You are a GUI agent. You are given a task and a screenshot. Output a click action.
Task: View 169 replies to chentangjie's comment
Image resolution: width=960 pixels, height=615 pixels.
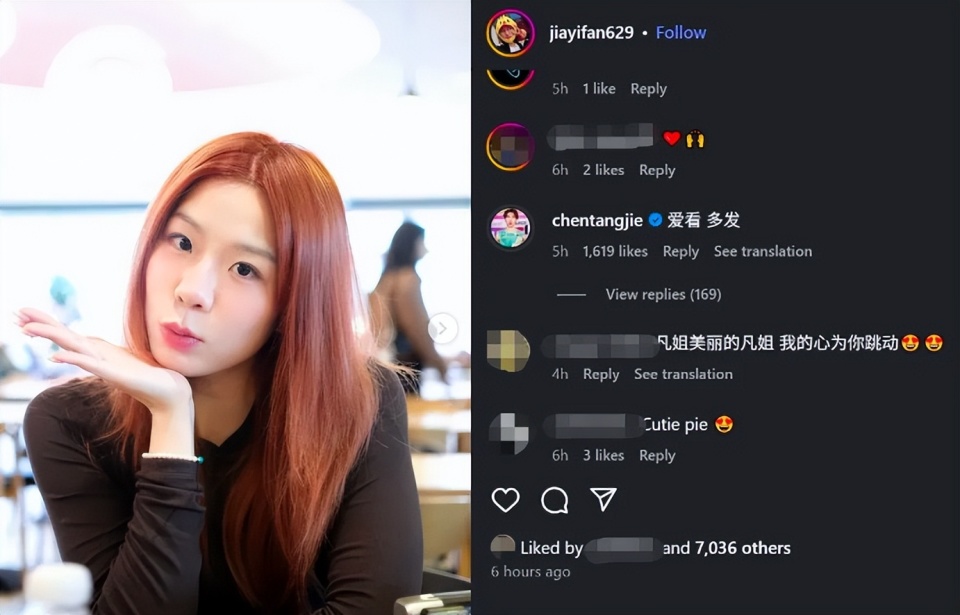[x=662, y=294]
